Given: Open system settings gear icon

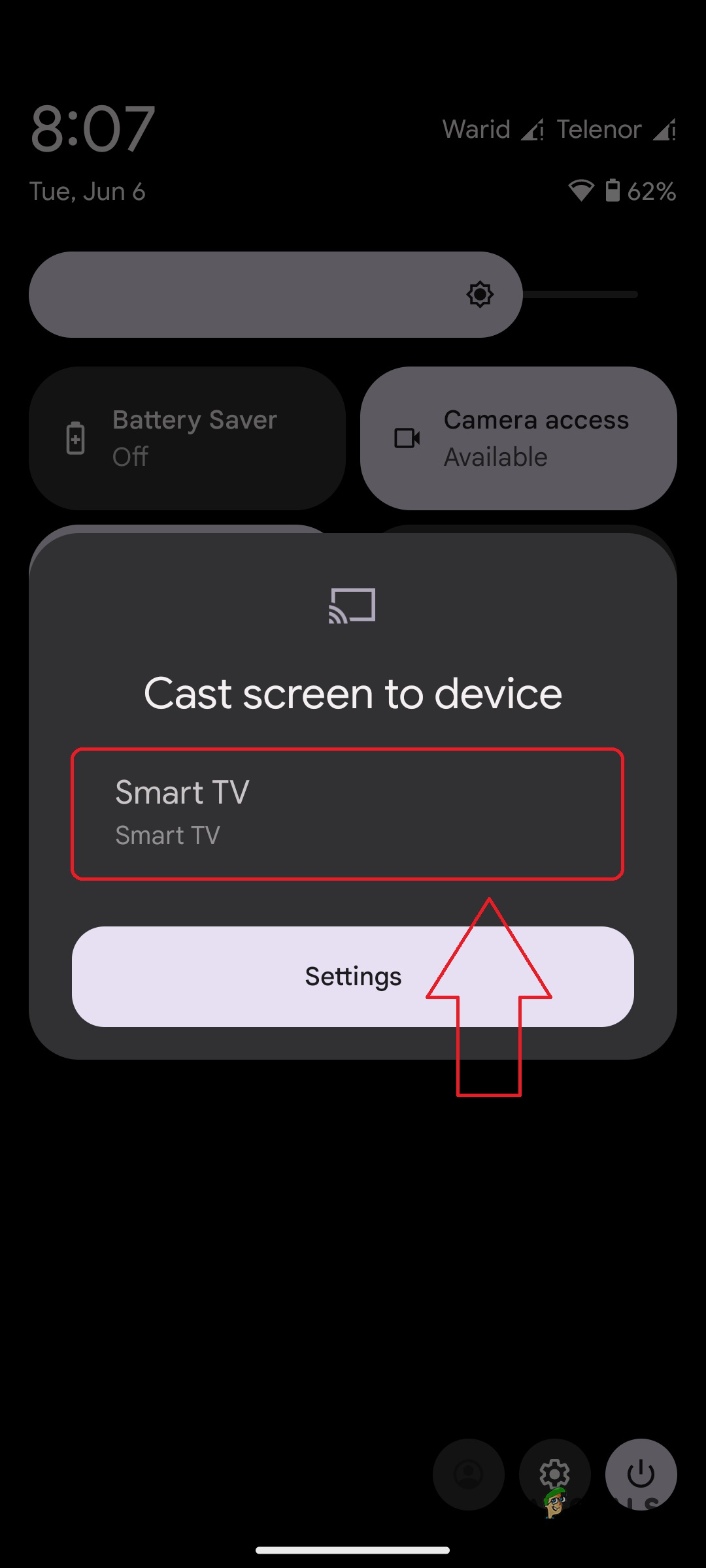Looking at the screenshot, I should point(554,1473).
